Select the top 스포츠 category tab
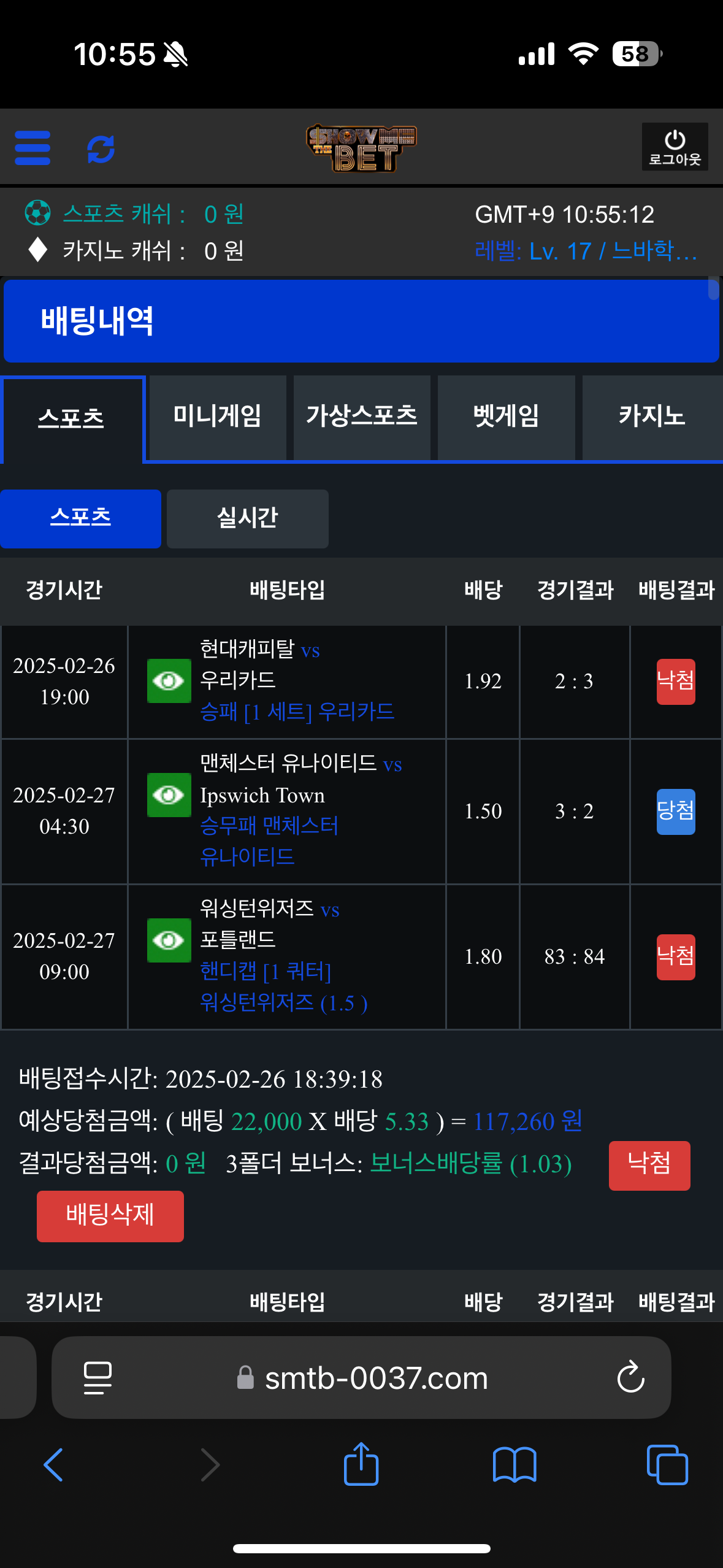Screen dimensions: 723x1568 (72, 419)
